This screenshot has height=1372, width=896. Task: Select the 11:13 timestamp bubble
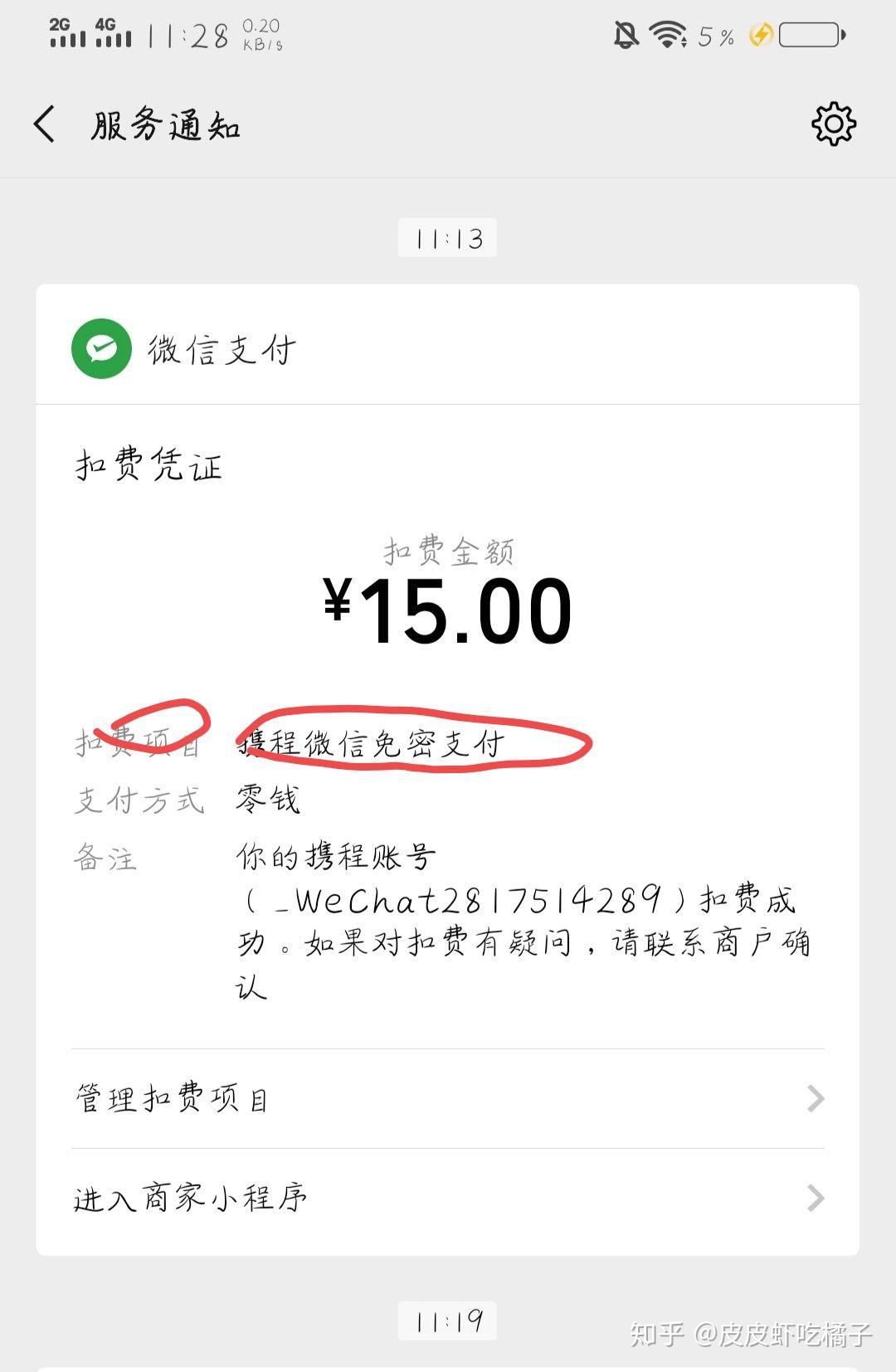[448, 238]
